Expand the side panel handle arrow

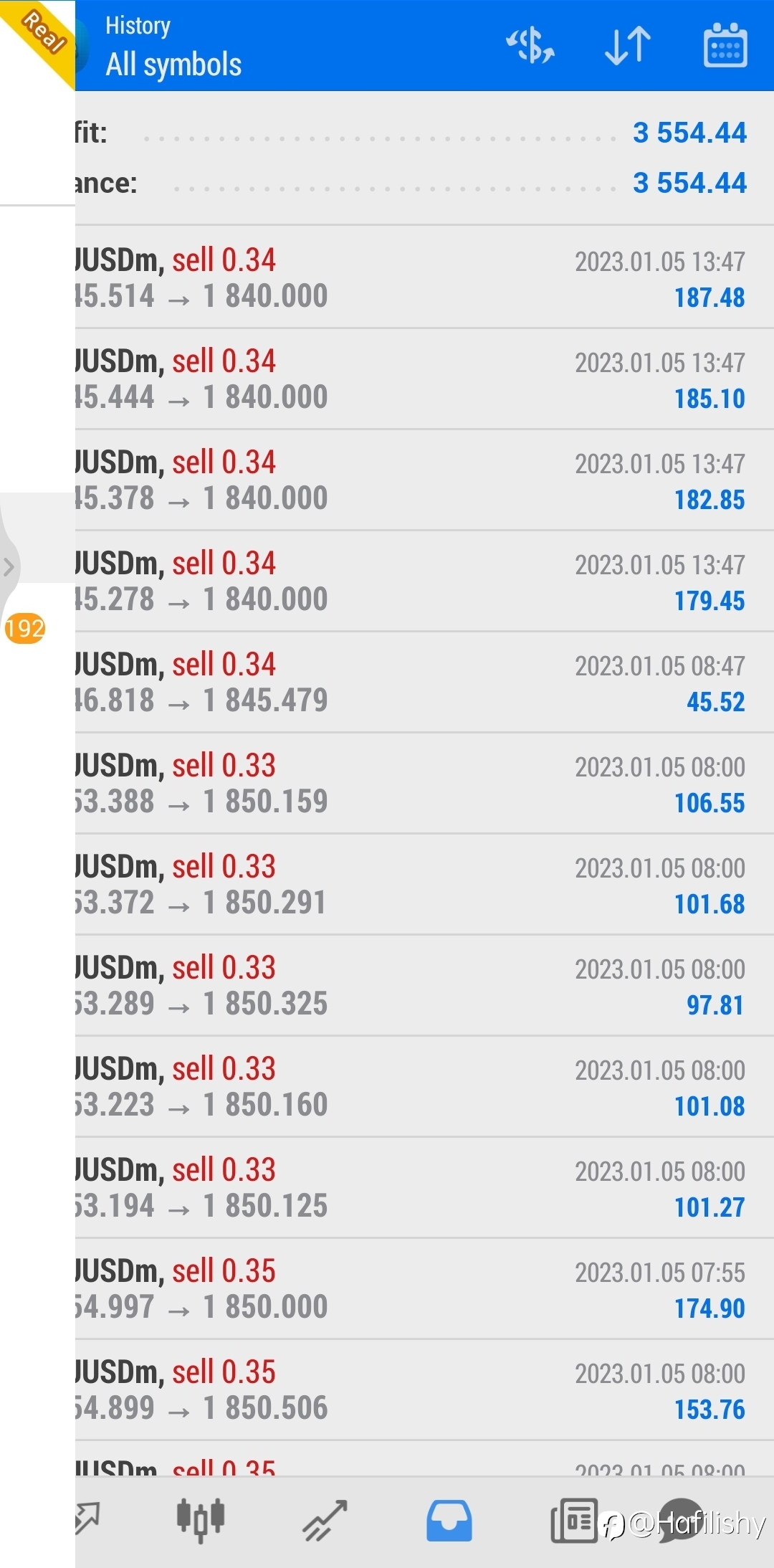click(9, 566)
